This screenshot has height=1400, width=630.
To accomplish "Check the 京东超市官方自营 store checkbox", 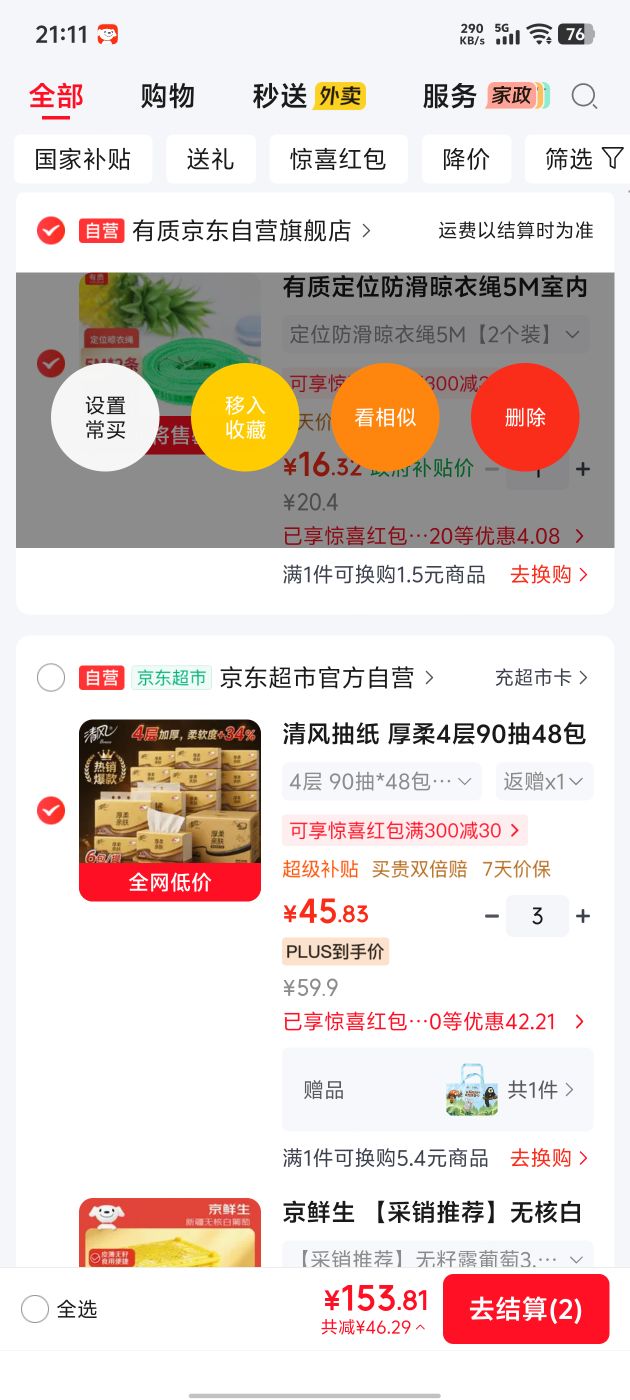I will (51, 678).
